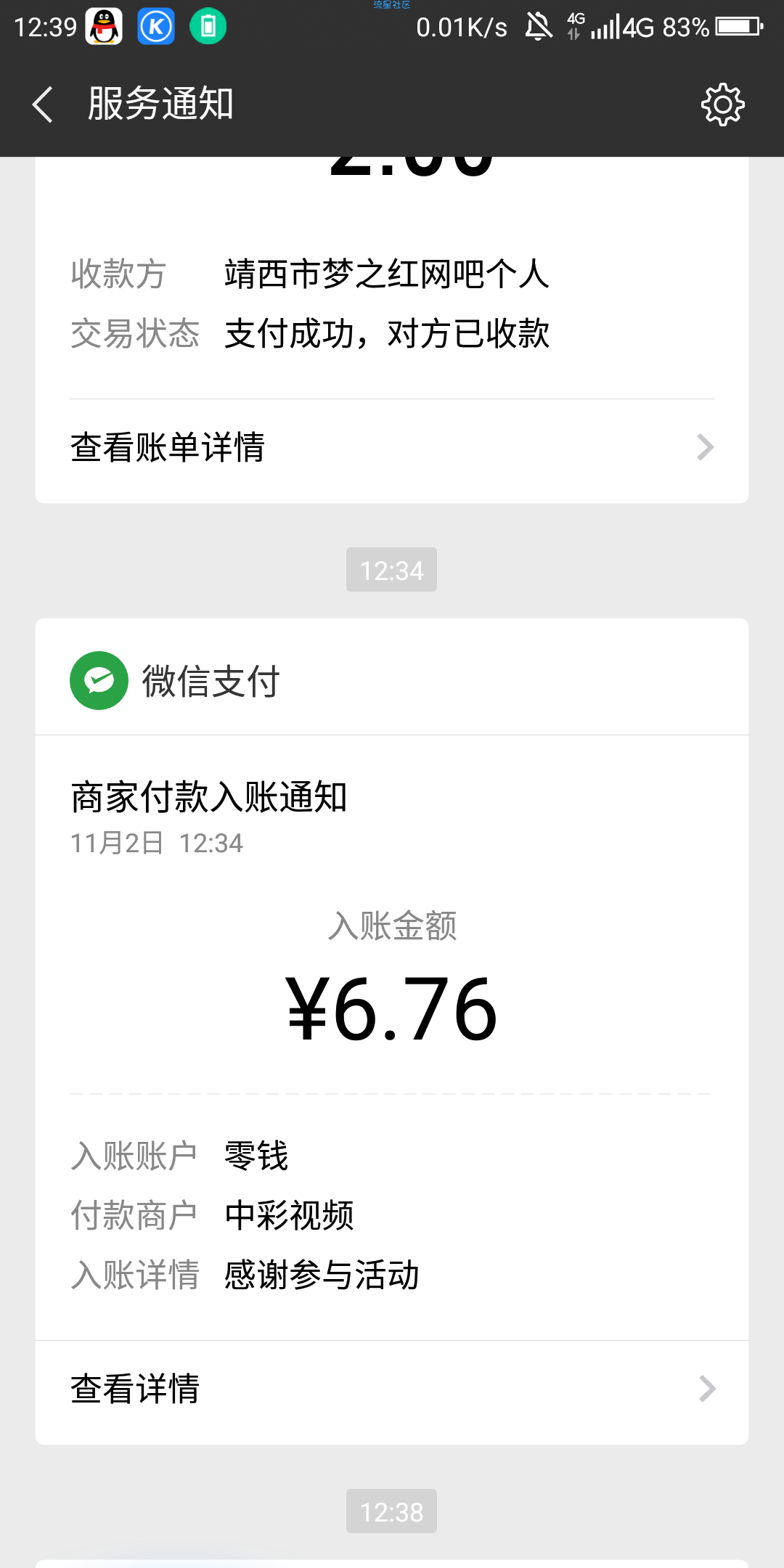Image resolution: width=784 pixels, height=1568 pixels.
Task: Go back from the 服务通知 screen
Action: pos(43,104)
